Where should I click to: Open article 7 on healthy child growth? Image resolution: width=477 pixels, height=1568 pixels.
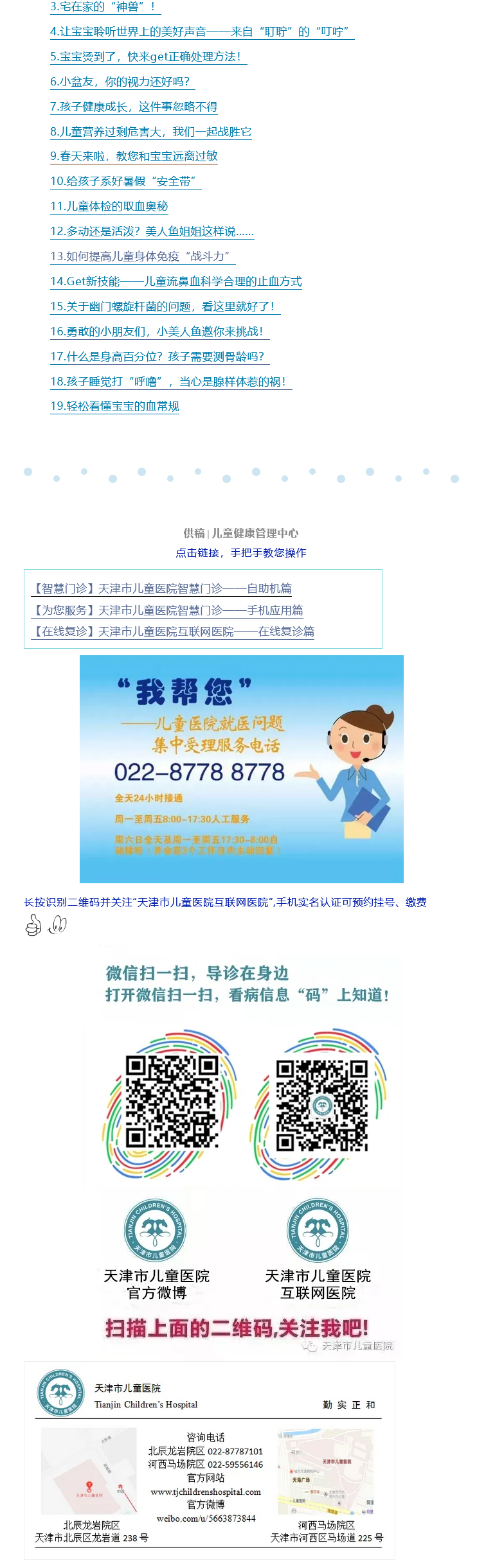tap(134, 107)
